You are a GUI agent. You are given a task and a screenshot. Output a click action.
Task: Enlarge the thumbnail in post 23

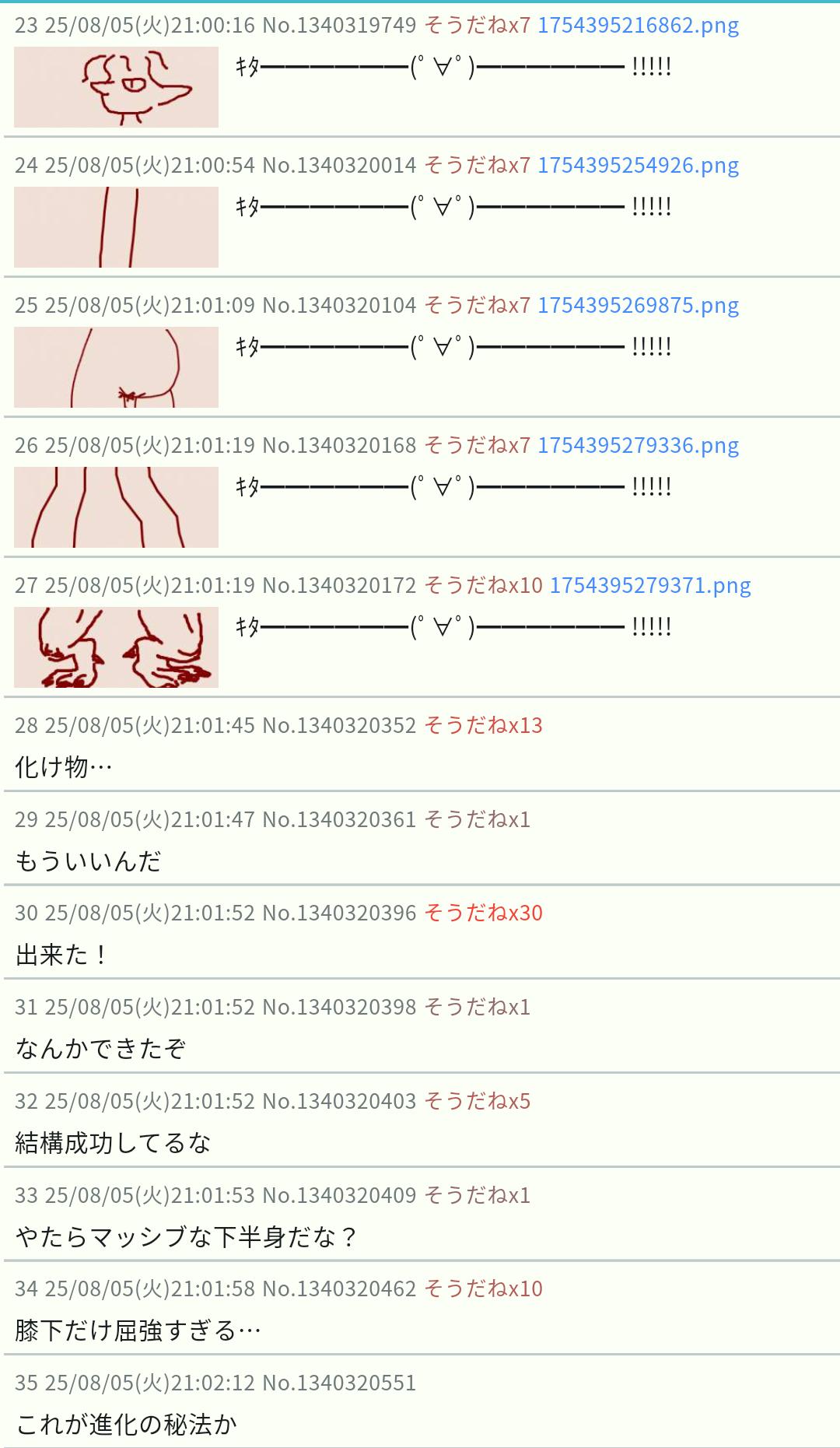(116, 87)
